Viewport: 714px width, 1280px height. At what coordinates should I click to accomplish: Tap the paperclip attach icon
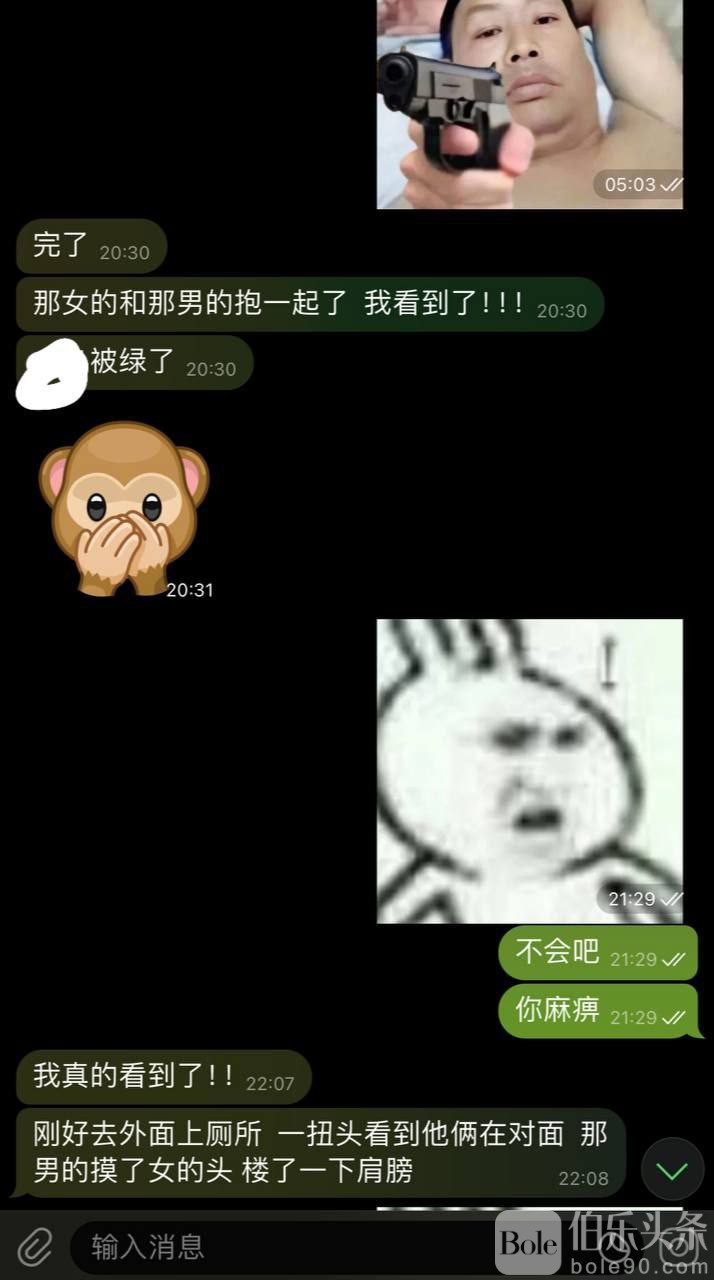pyautogui.click(x=34, y=1246)
